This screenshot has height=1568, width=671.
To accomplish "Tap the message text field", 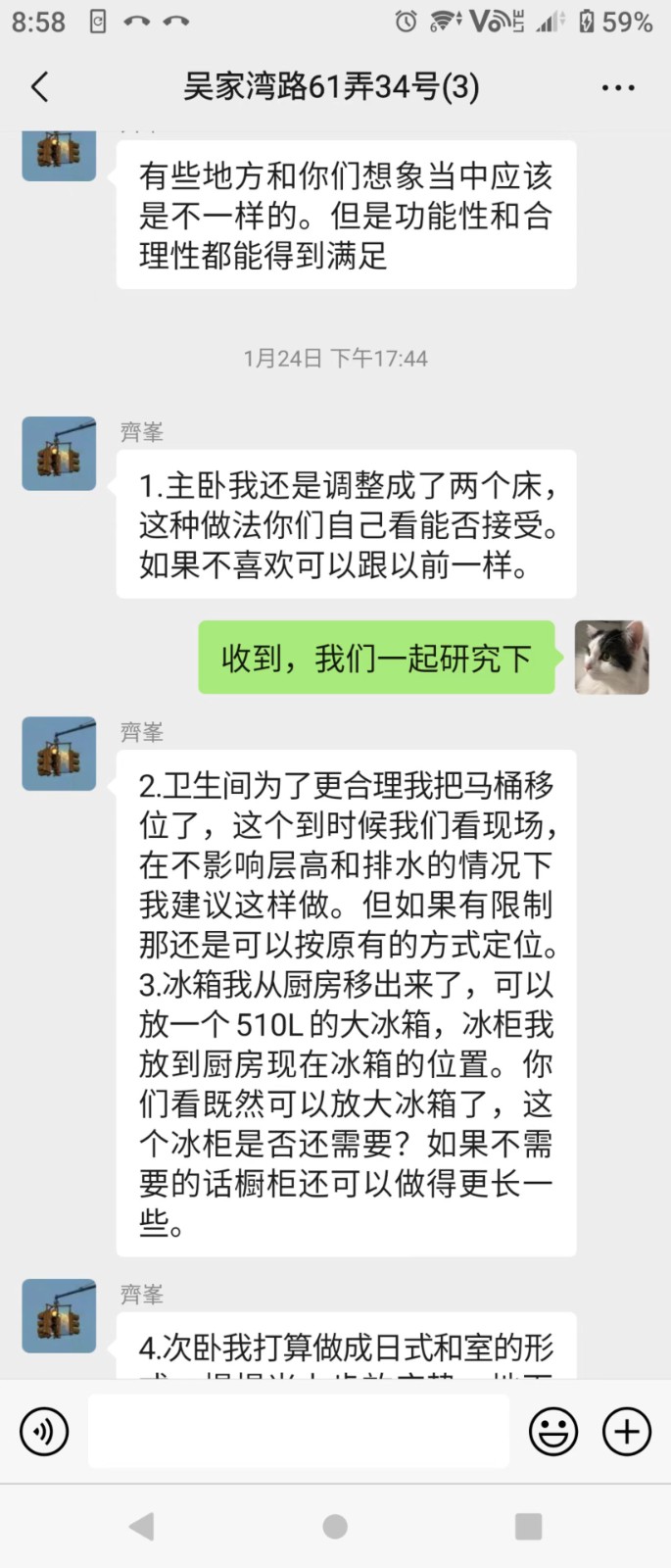I will (x=299, y=1432).
